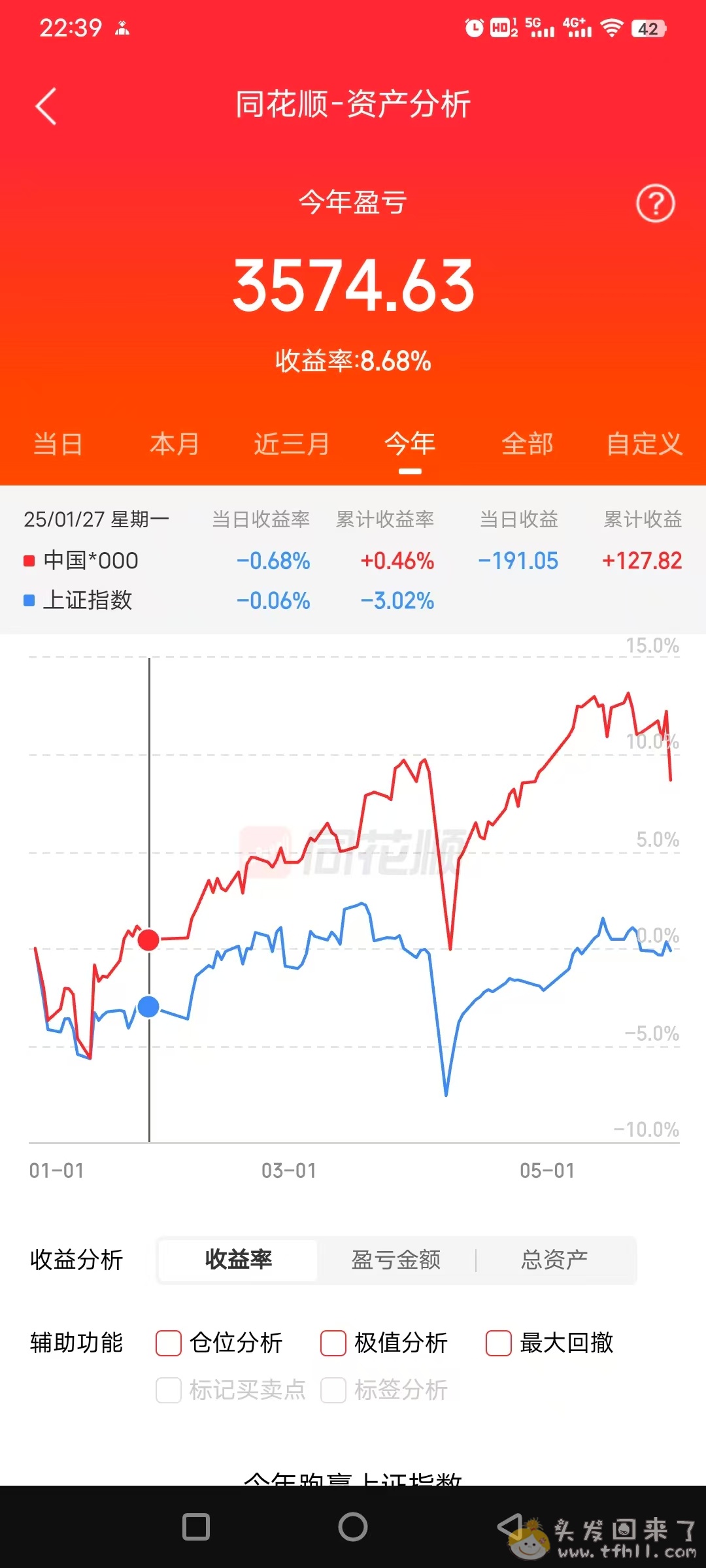This screenshot has height=1568, width=706.
Task: Select the 今年 tab
Action: (x=410, y=444)
